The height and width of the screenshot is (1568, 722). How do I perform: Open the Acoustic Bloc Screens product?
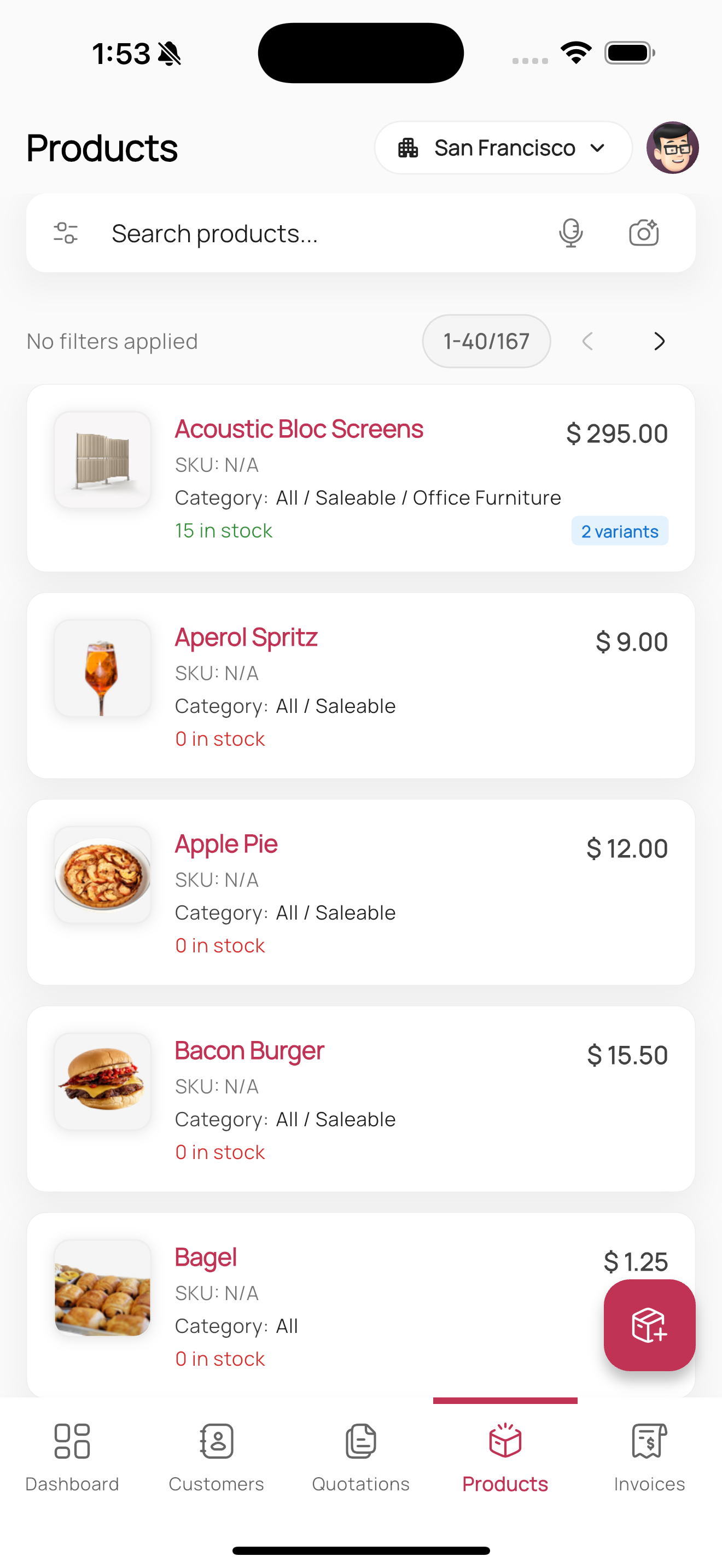coord(298,429)
